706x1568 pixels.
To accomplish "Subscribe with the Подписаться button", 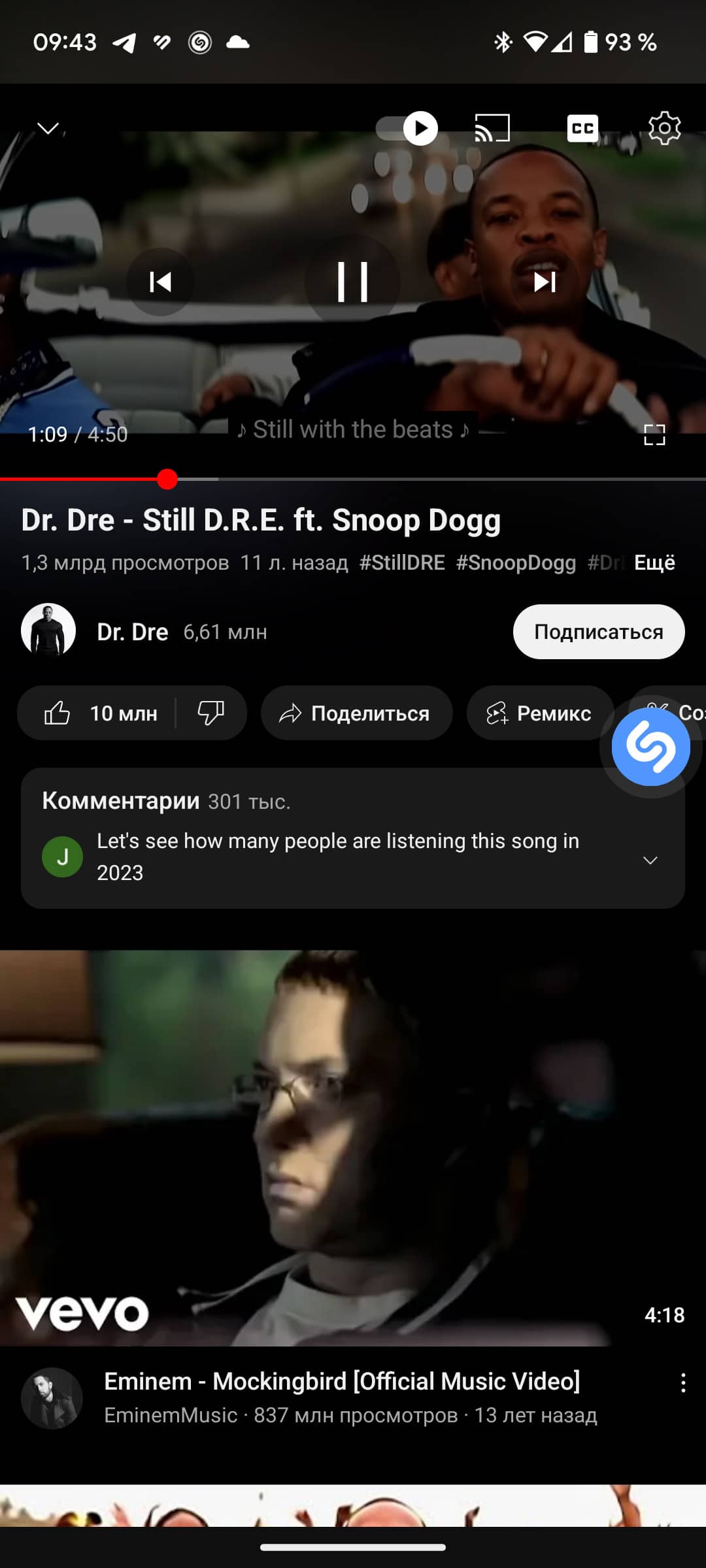I will click(x=598, y=632).
